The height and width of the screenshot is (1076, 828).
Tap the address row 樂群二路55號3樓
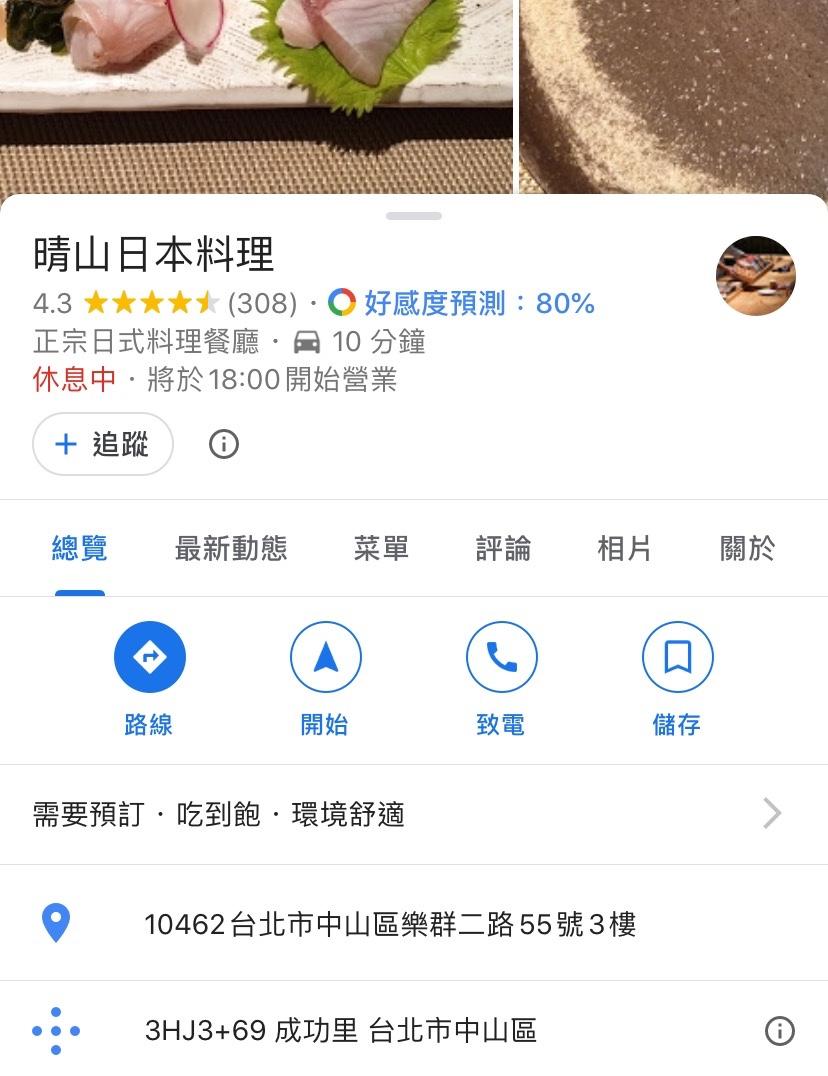pyautogui.click(x=390, y=924)
